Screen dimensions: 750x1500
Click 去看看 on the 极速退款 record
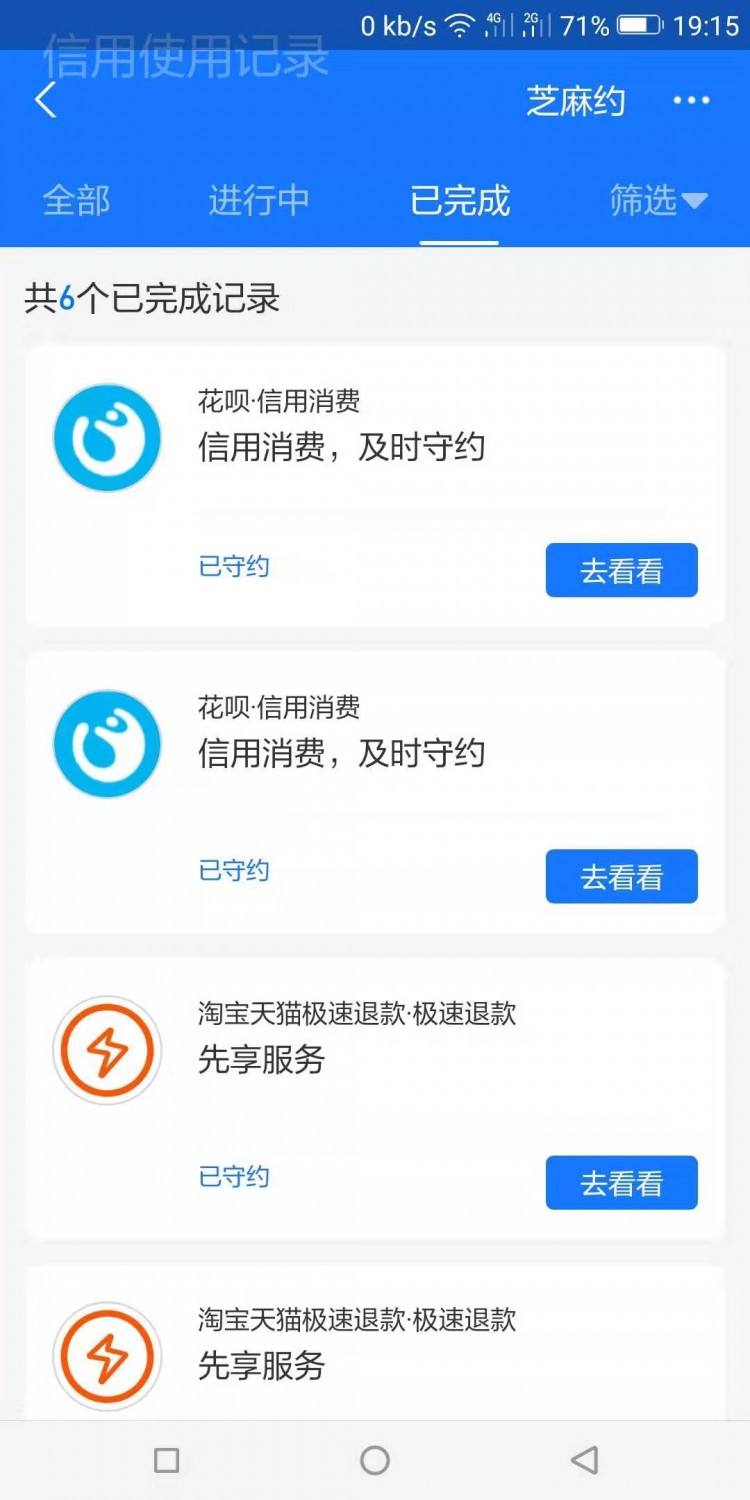click(621, 1182)
